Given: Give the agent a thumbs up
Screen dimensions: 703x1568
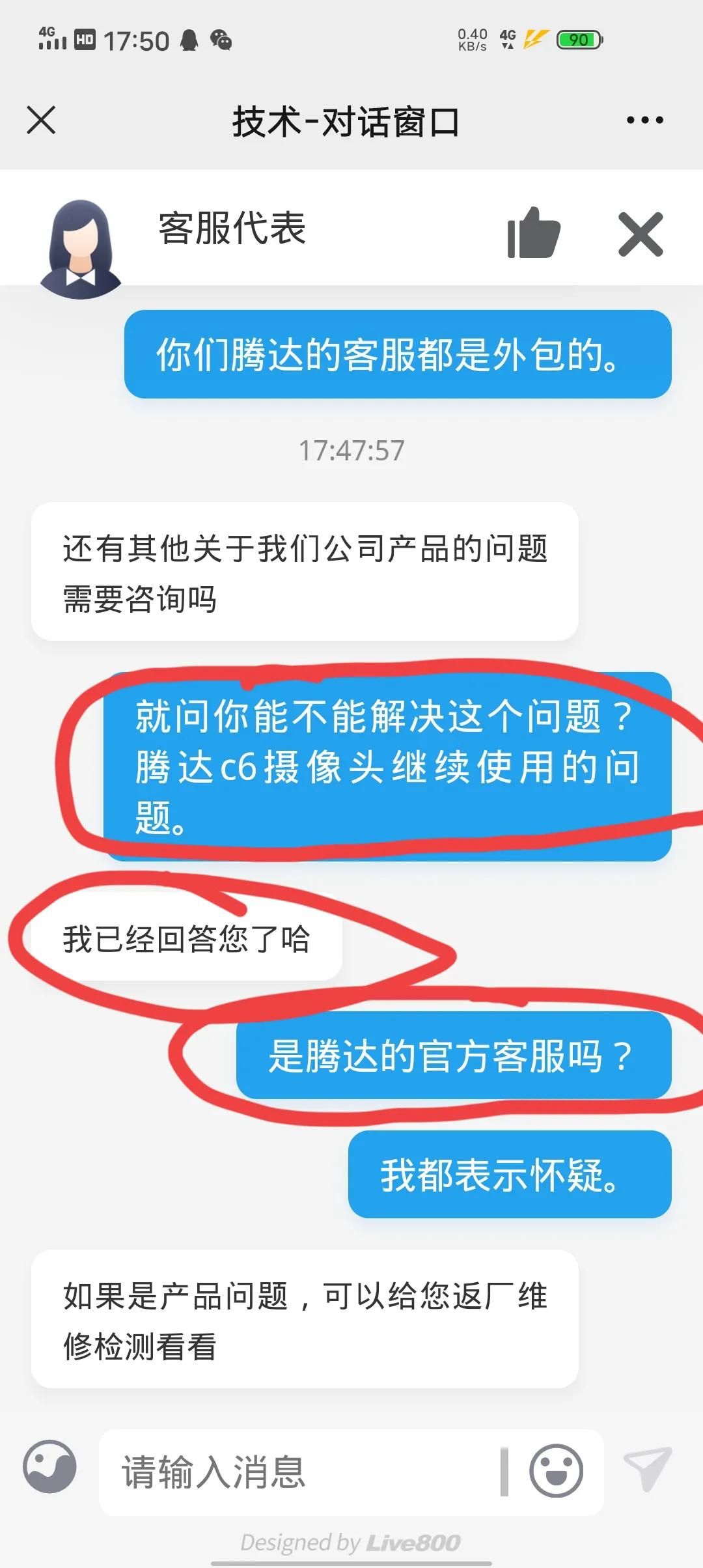Looking at the screenshot, I should click(534, 232).
